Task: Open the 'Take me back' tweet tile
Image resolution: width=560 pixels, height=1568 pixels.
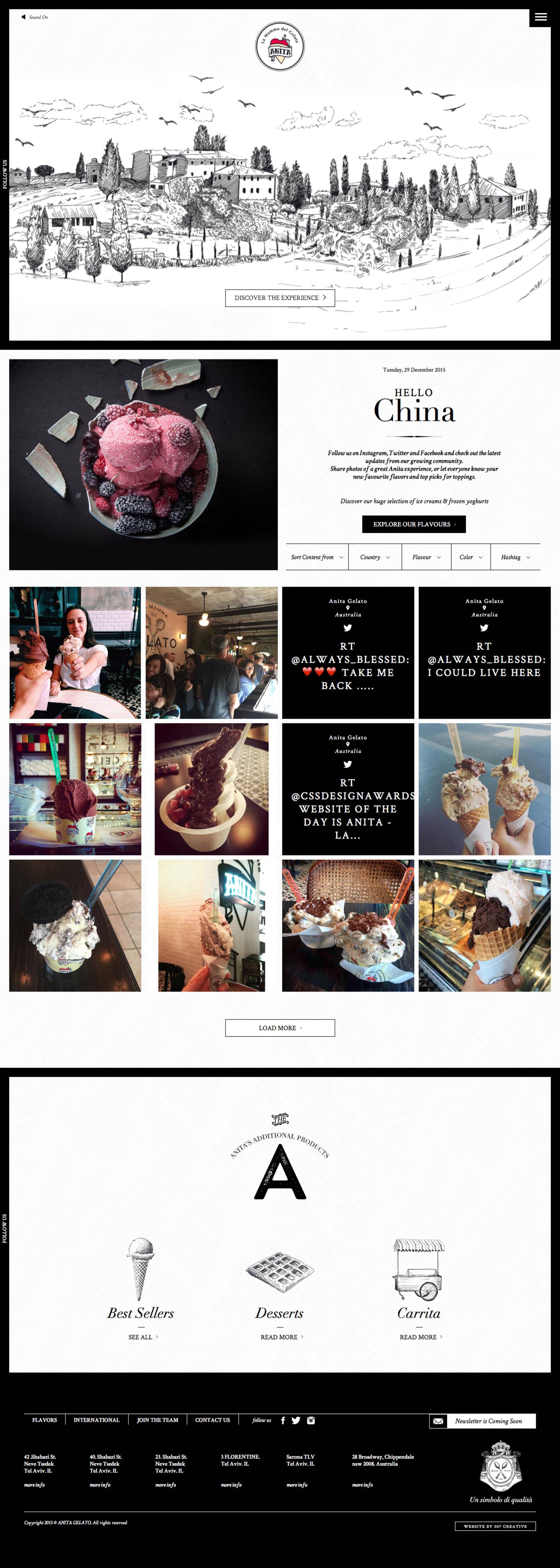Action: 348,653
